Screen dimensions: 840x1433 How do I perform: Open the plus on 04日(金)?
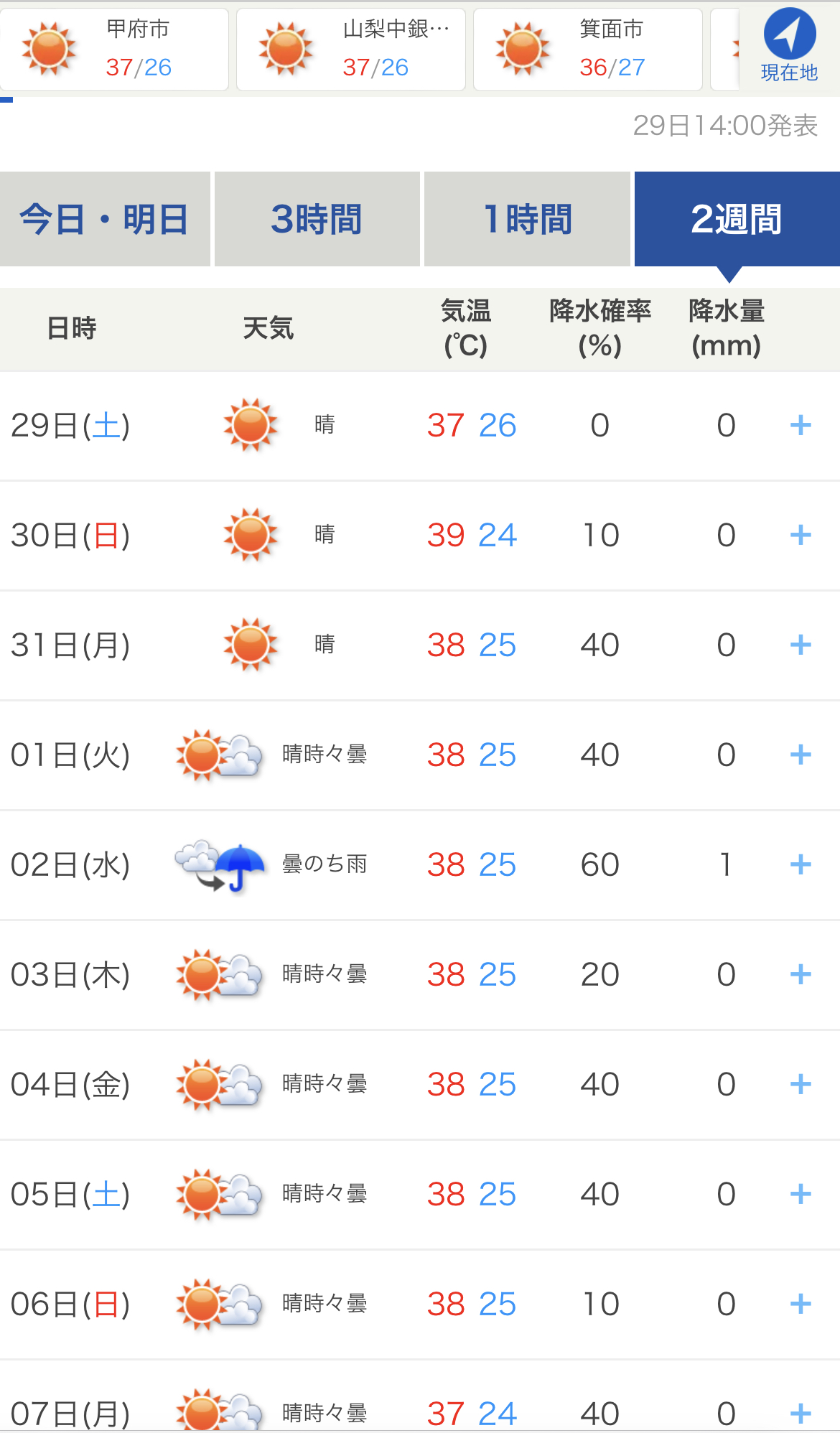tap(801, 1084)
